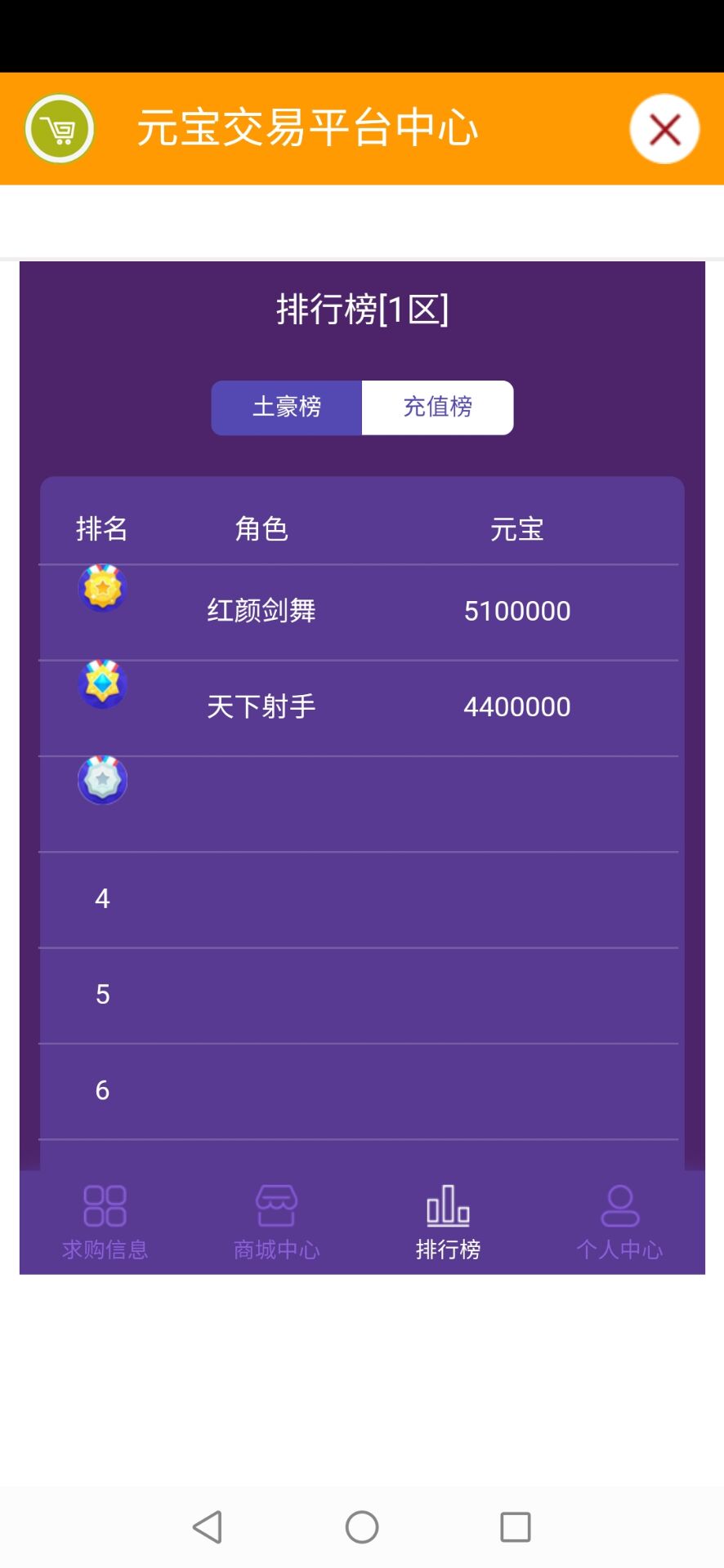The height and width of the screenshot is (1568, 724).
Task: Switch to the 土豪榜 tab
Action: [287, 407]
